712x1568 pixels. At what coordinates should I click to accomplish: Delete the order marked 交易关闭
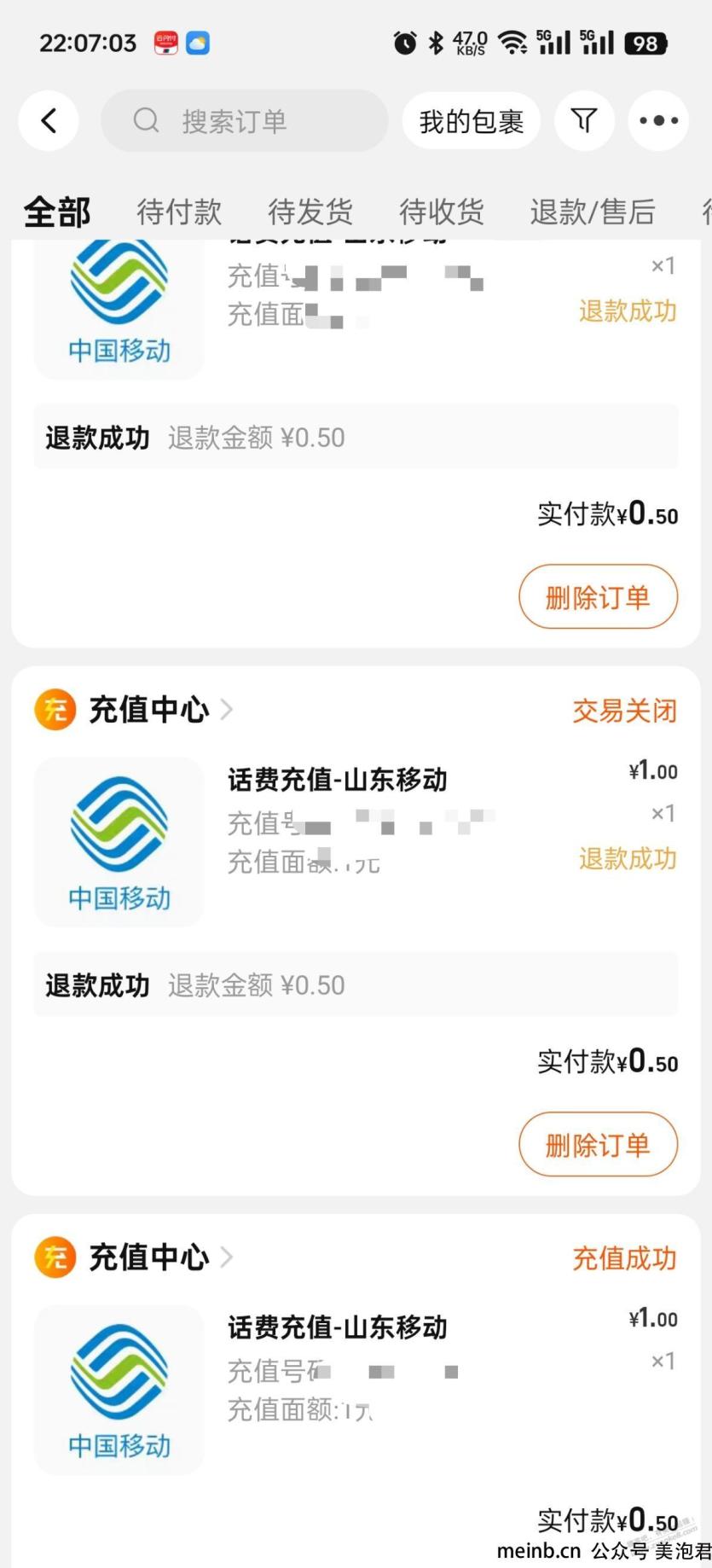[598, 1145]
